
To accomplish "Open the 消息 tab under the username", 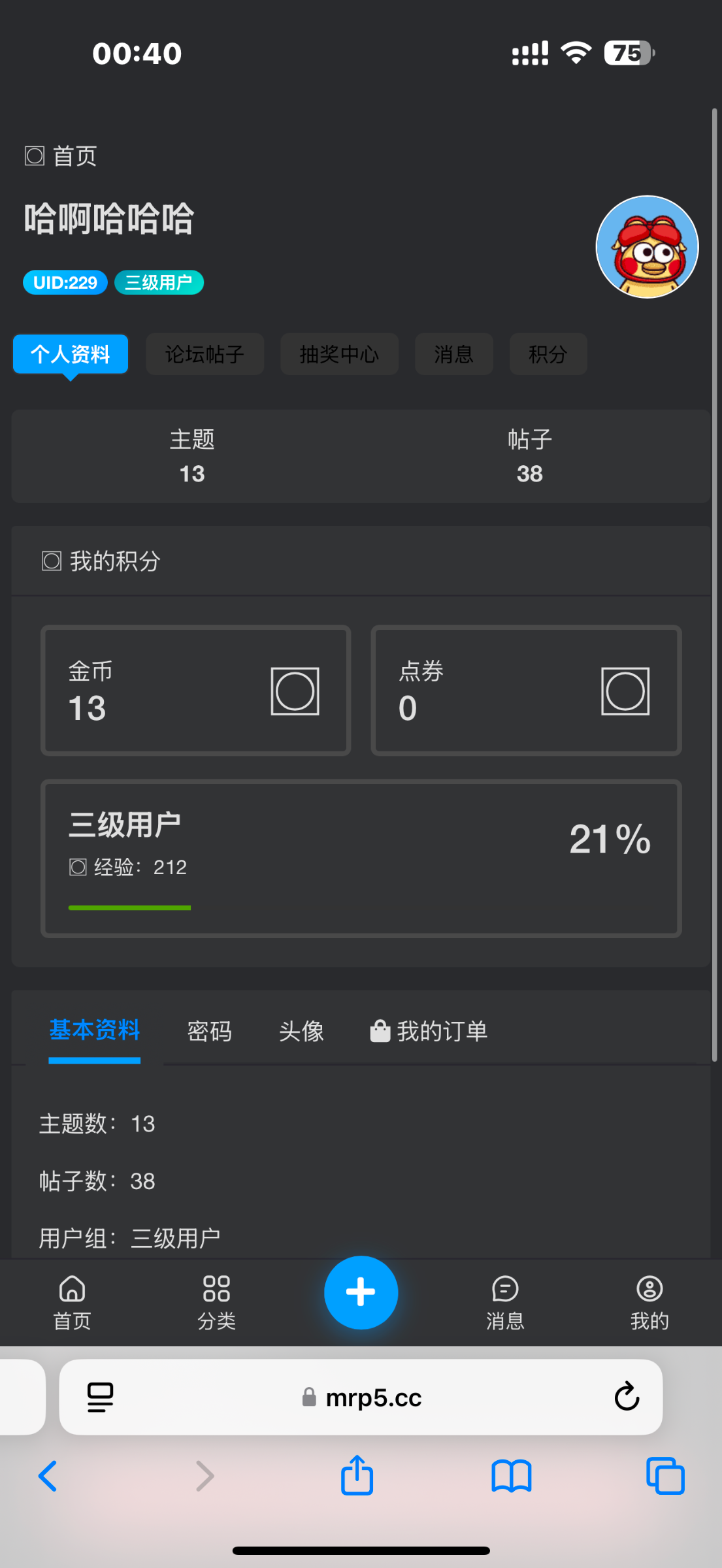I will 453,354.
